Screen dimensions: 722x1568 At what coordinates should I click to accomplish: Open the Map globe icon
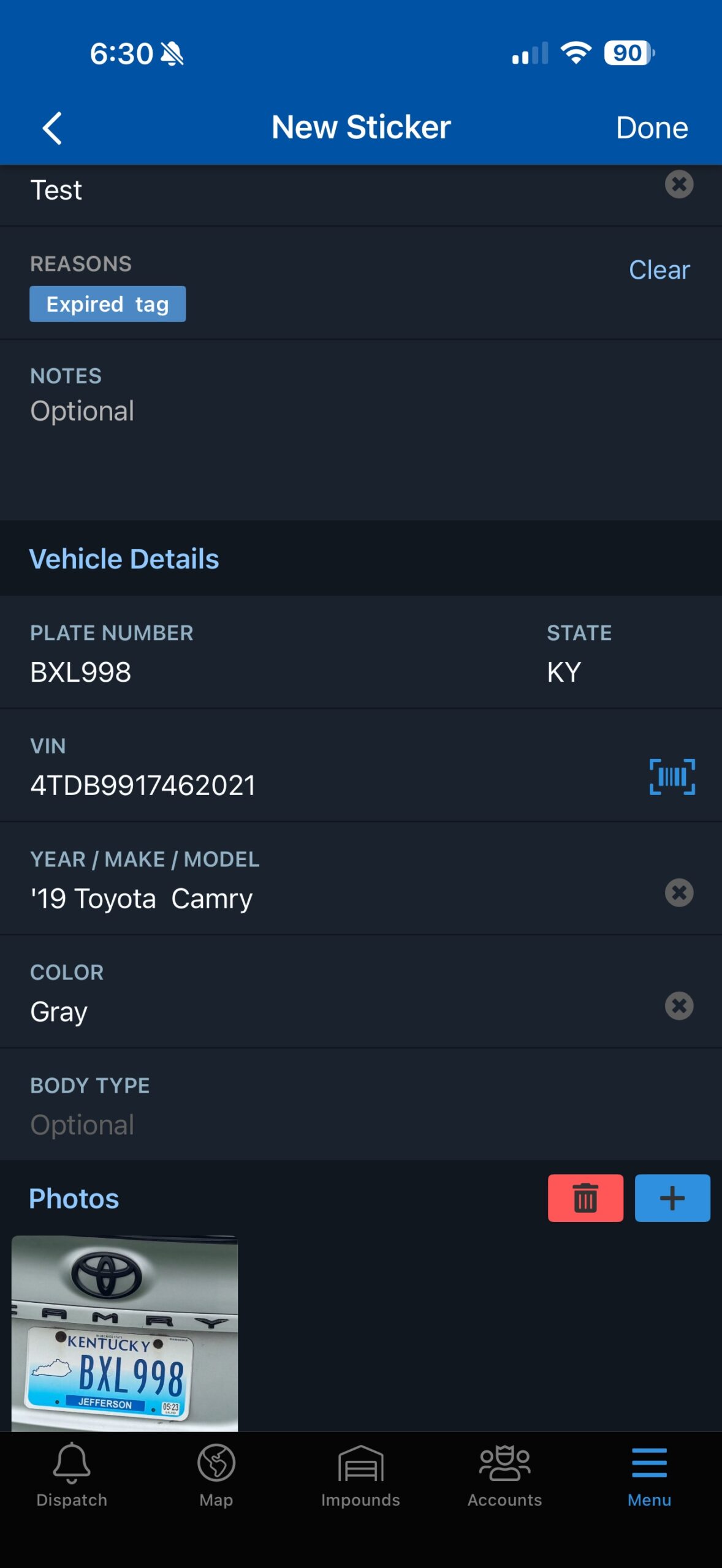[x=216, y=1463]
